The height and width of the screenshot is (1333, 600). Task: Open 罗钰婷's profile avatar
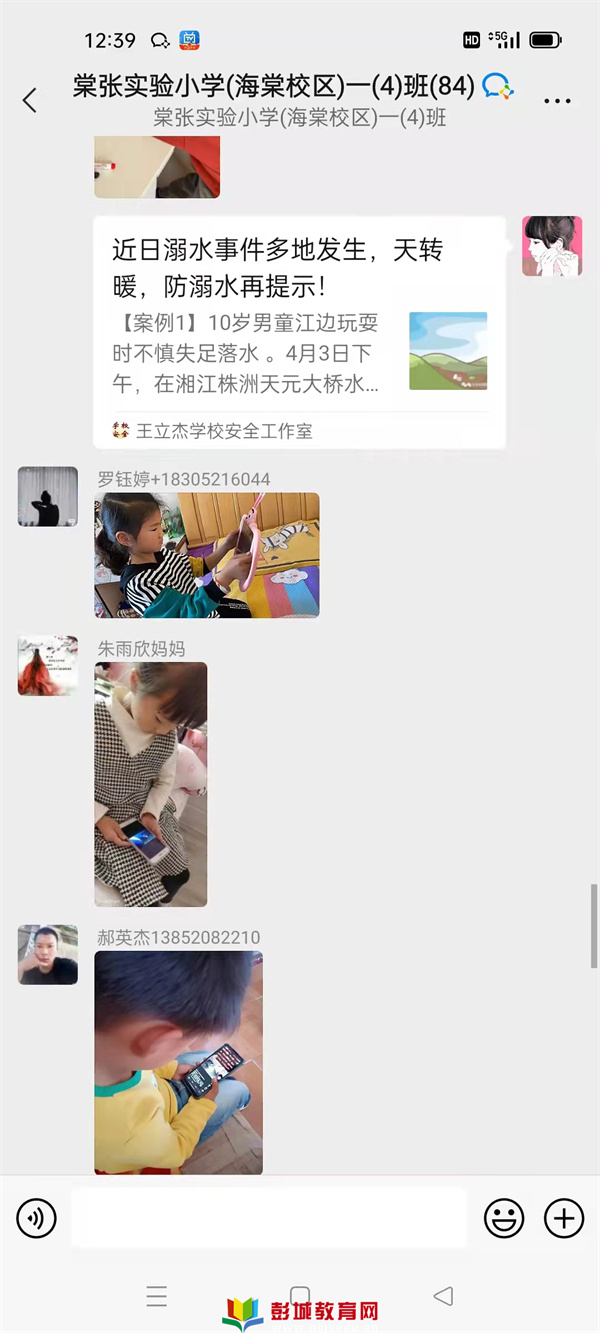[48, 496]
